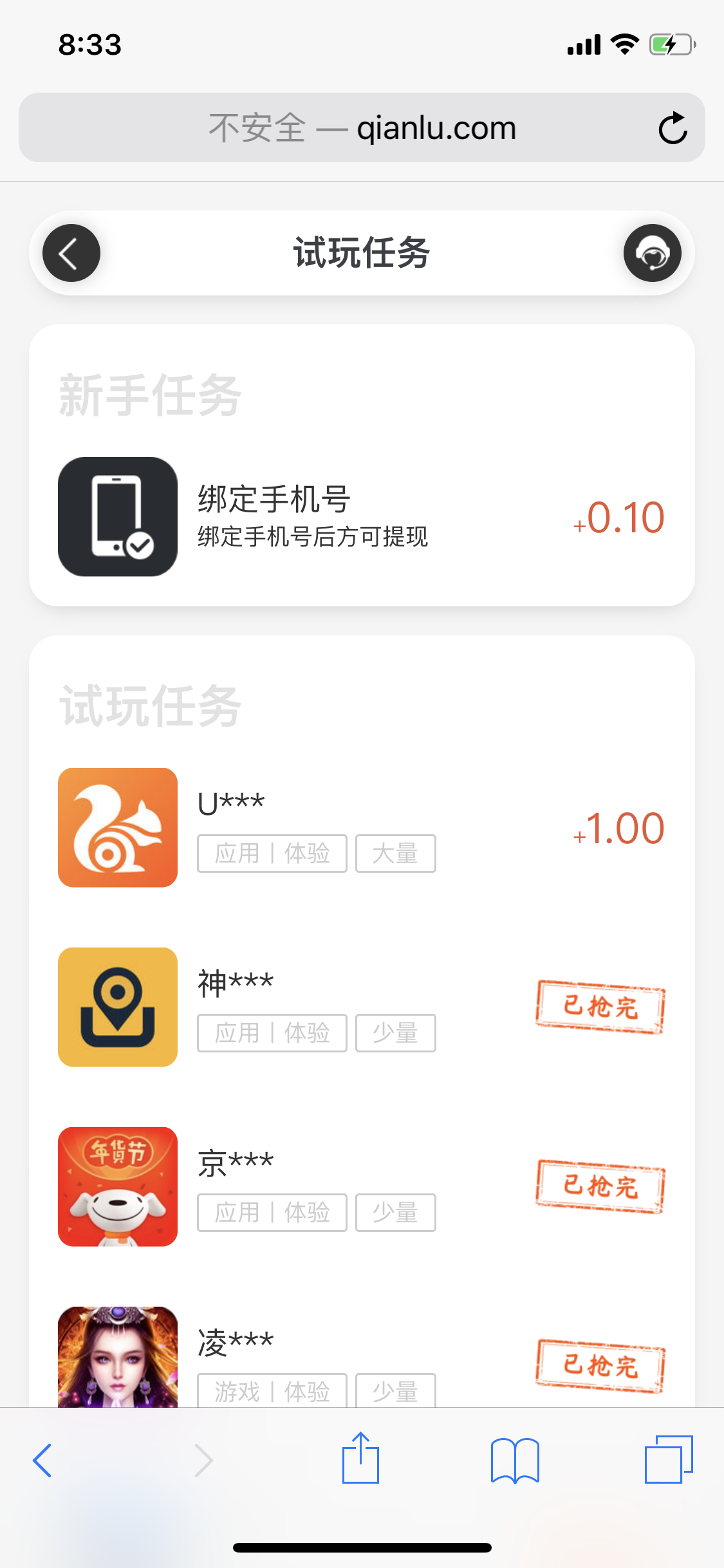Tap the 大量 label on the U*** task

coord(395,854)
